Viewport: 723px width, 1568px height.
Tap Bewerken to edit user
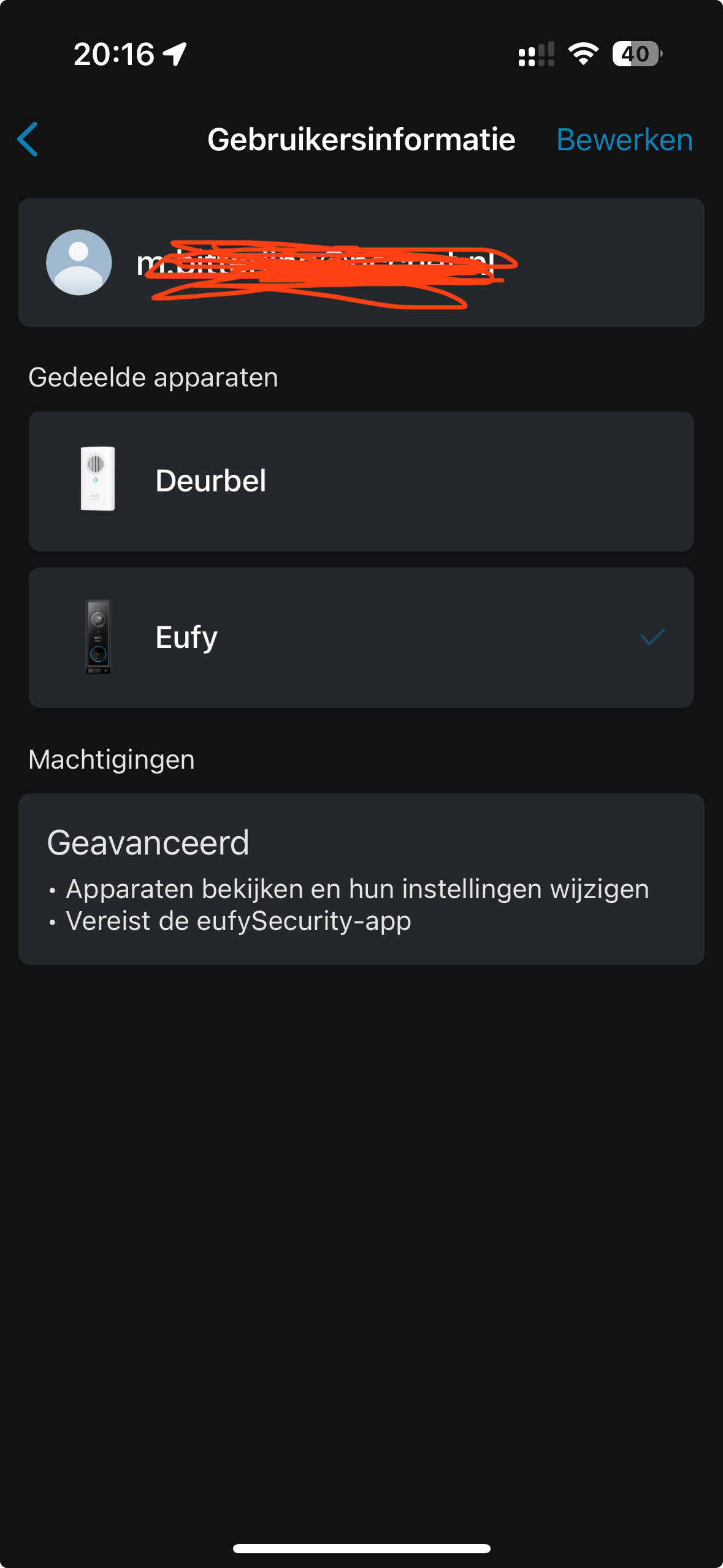tap(624, 140)
